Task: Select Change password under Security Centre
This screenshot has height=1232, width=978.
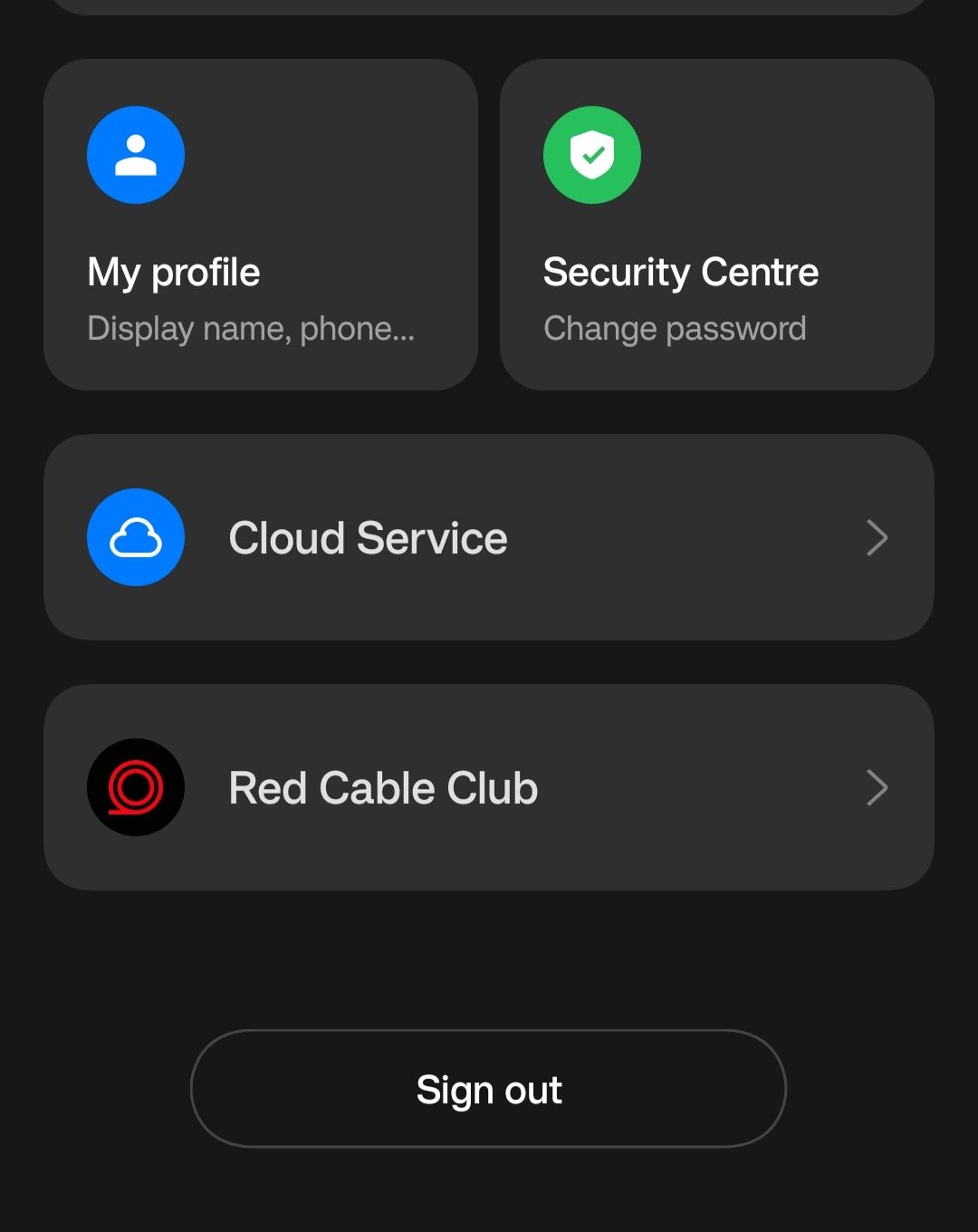Action: (674, 328)
